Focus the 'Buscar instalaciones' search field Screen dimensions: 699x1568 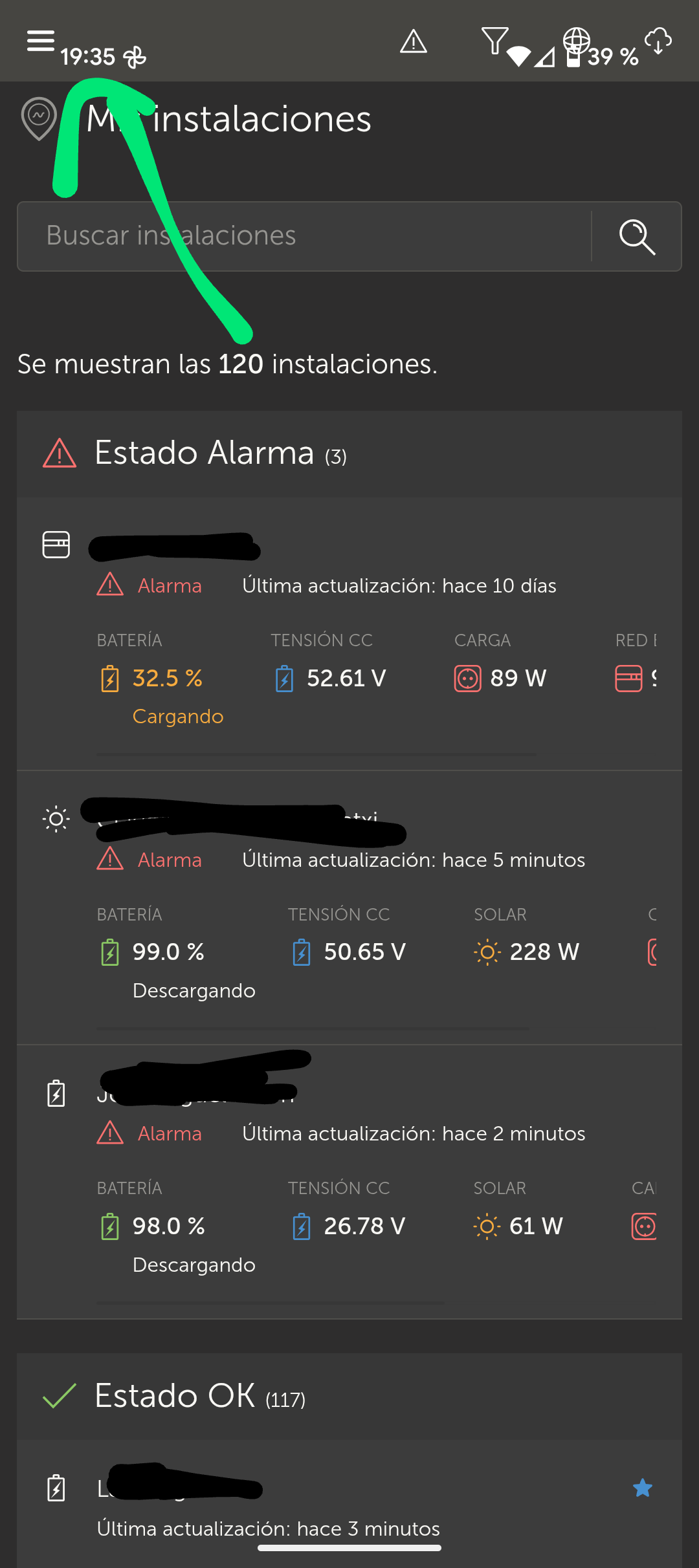pyautogui.click(x=304, y=236)
